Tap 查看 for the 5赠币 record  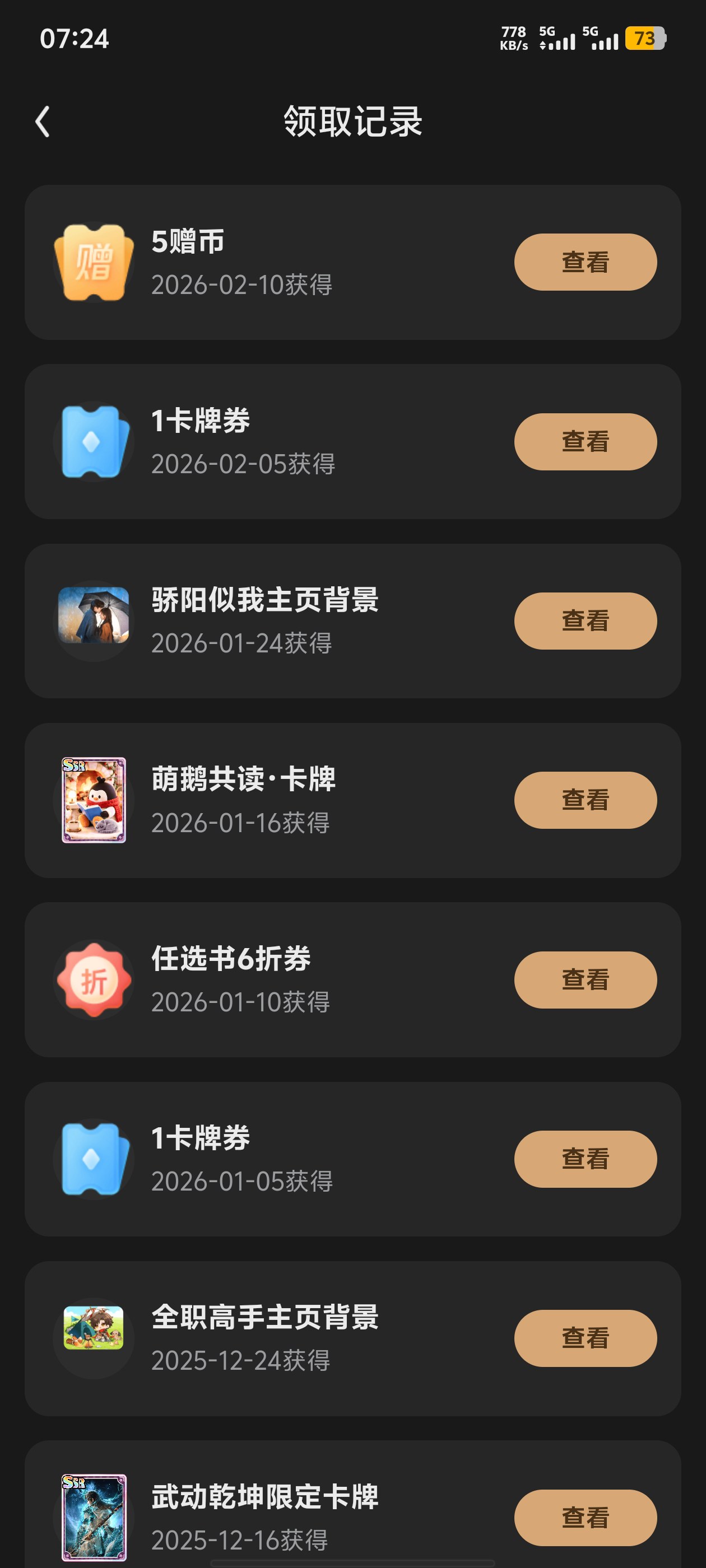[x=585, y=262]
